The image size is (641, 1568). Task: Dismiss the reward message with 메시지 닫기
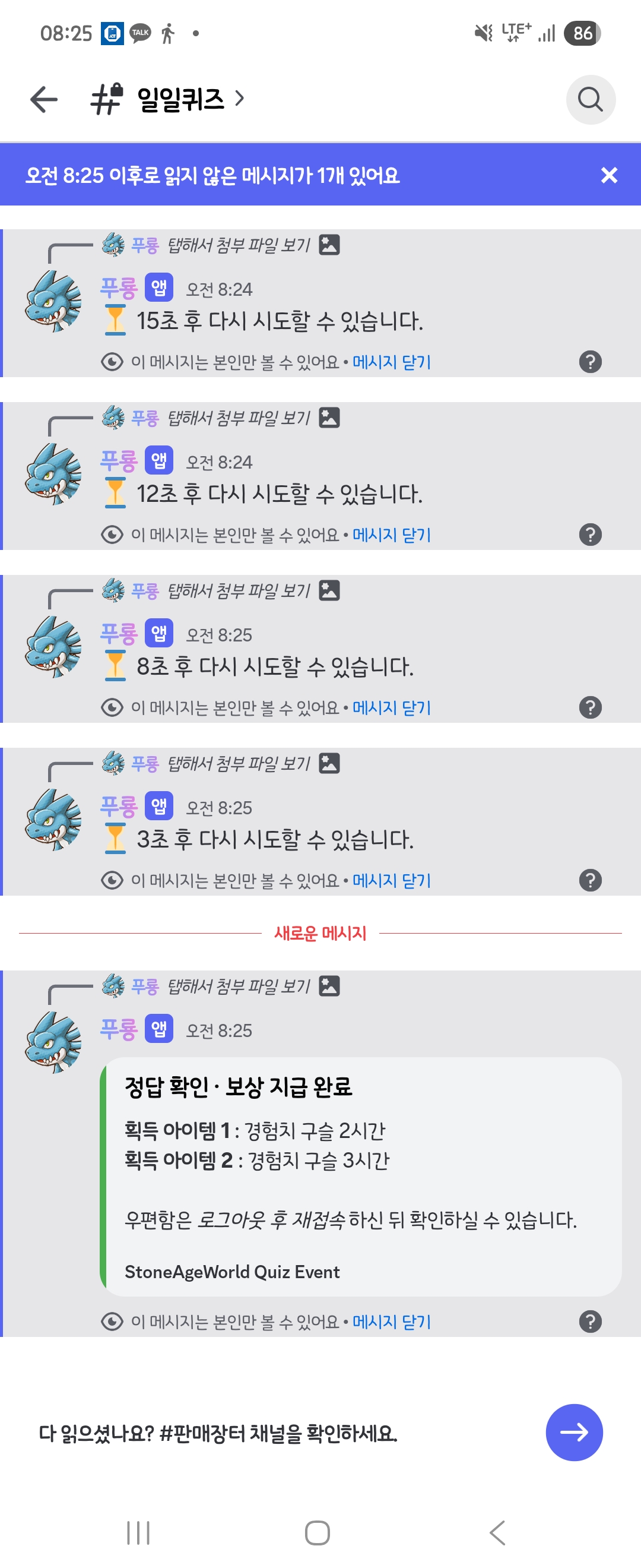click(x=392, y=1322)
